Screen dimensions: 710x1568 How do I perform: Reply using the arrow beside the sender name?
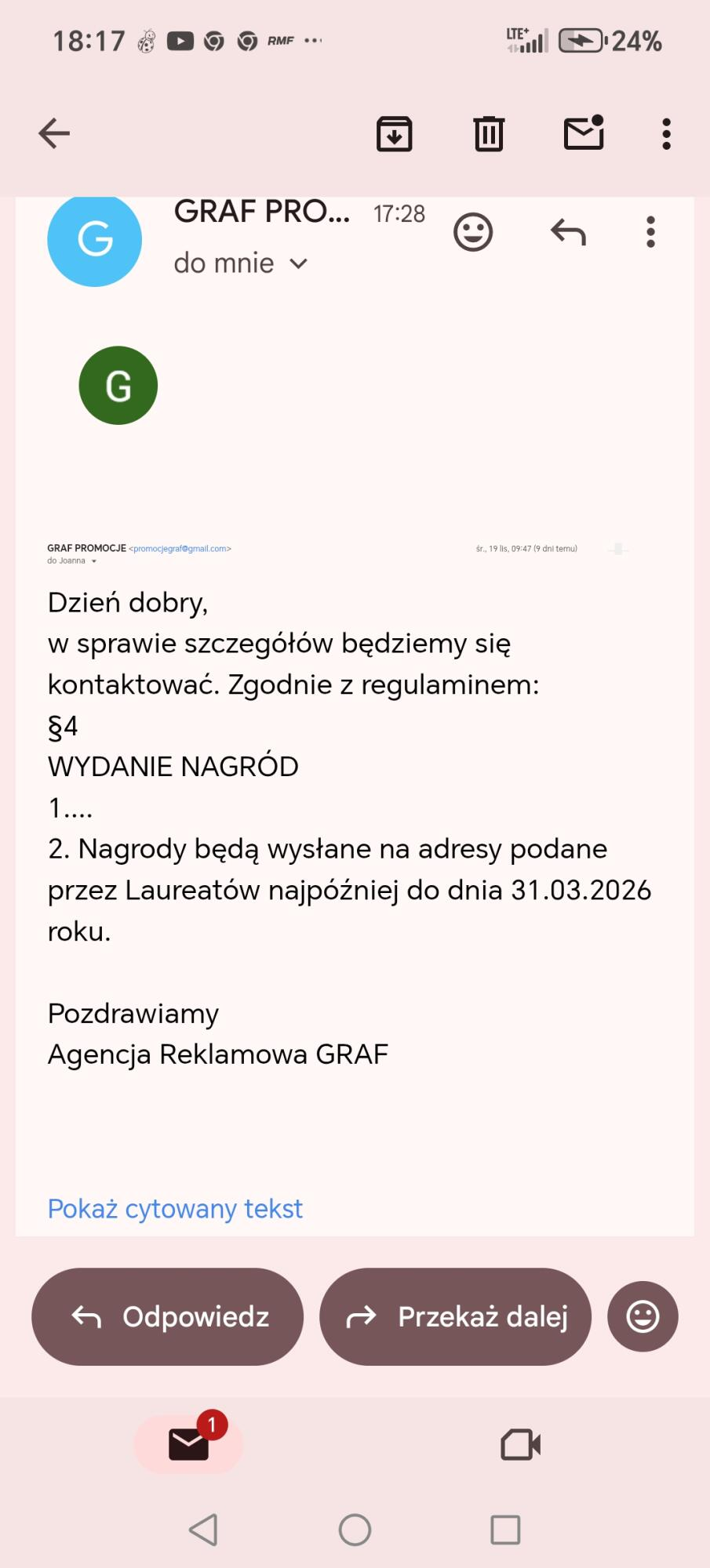point(568,232)
